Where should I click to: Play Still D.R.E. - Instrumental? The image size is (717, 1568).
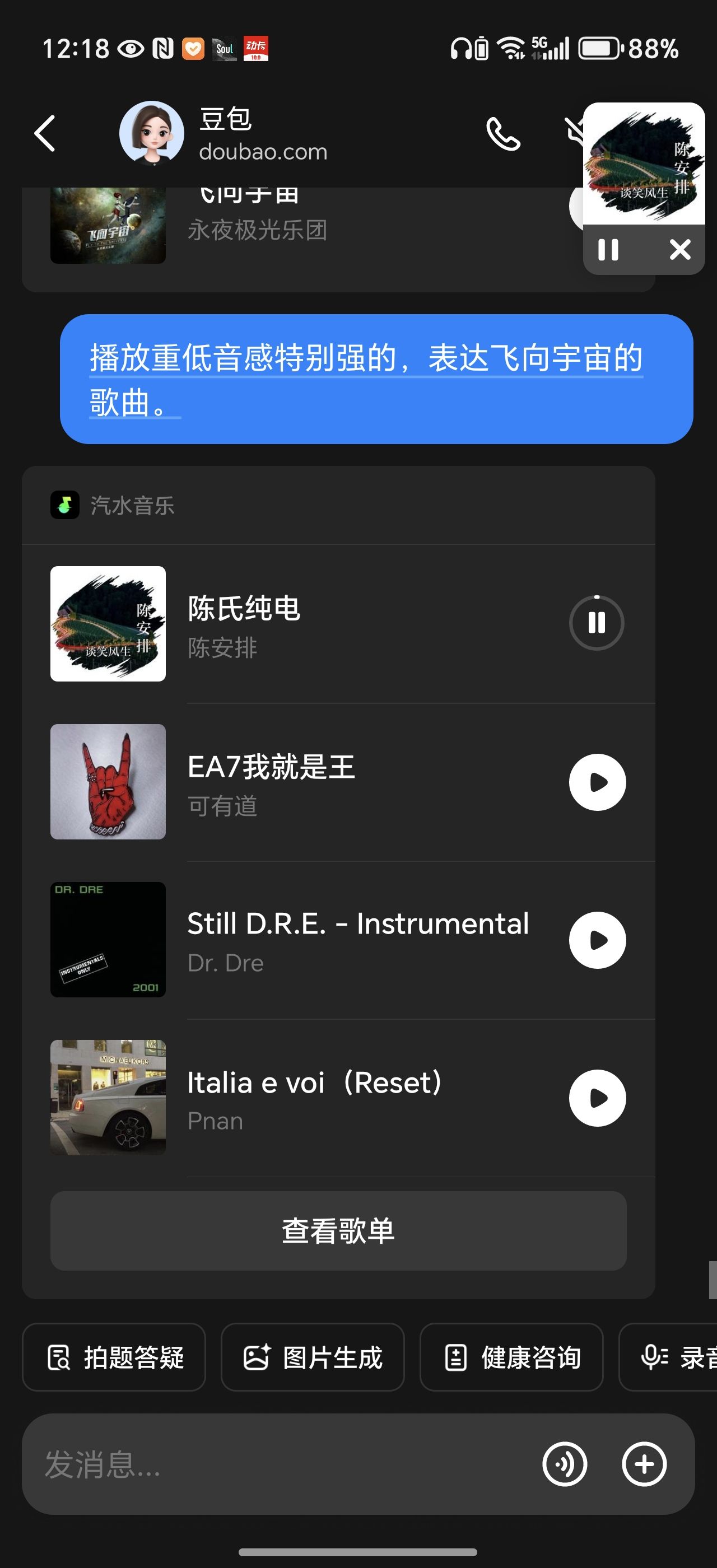coord(597,940)
